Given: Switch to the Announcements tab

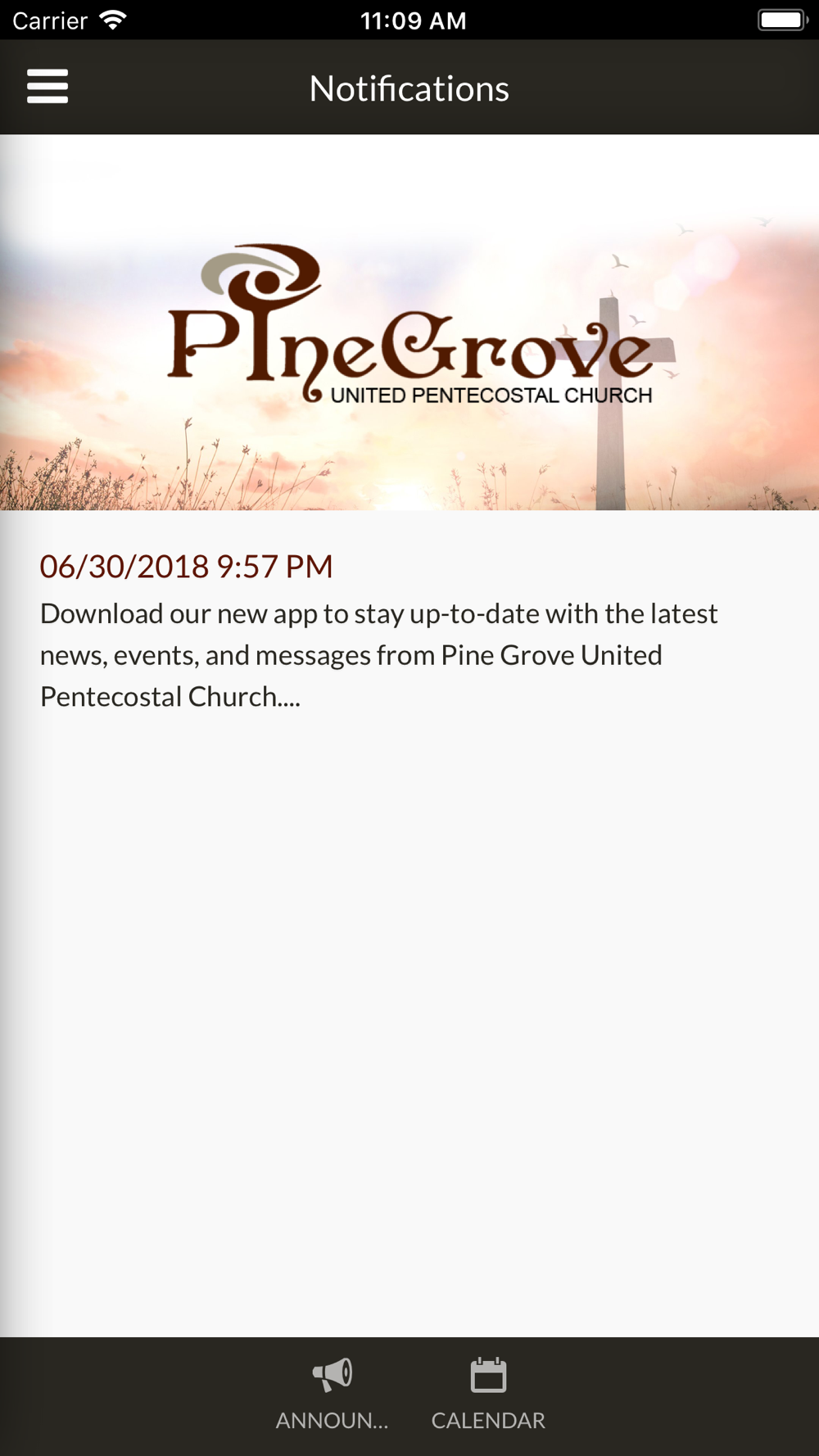Looking at the screenshot, I should tap(332, 1395).
